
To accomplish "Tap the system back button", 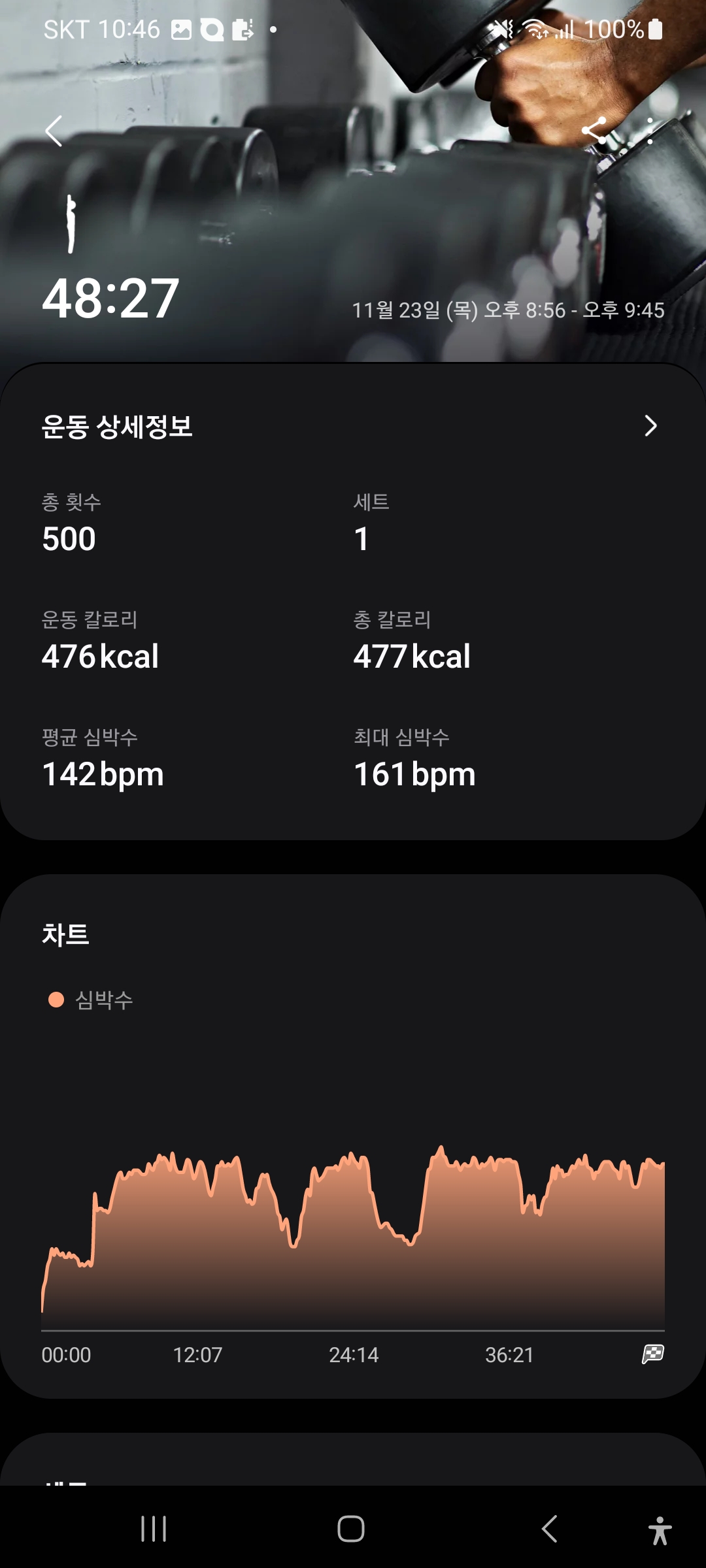I will point(549,1529).
